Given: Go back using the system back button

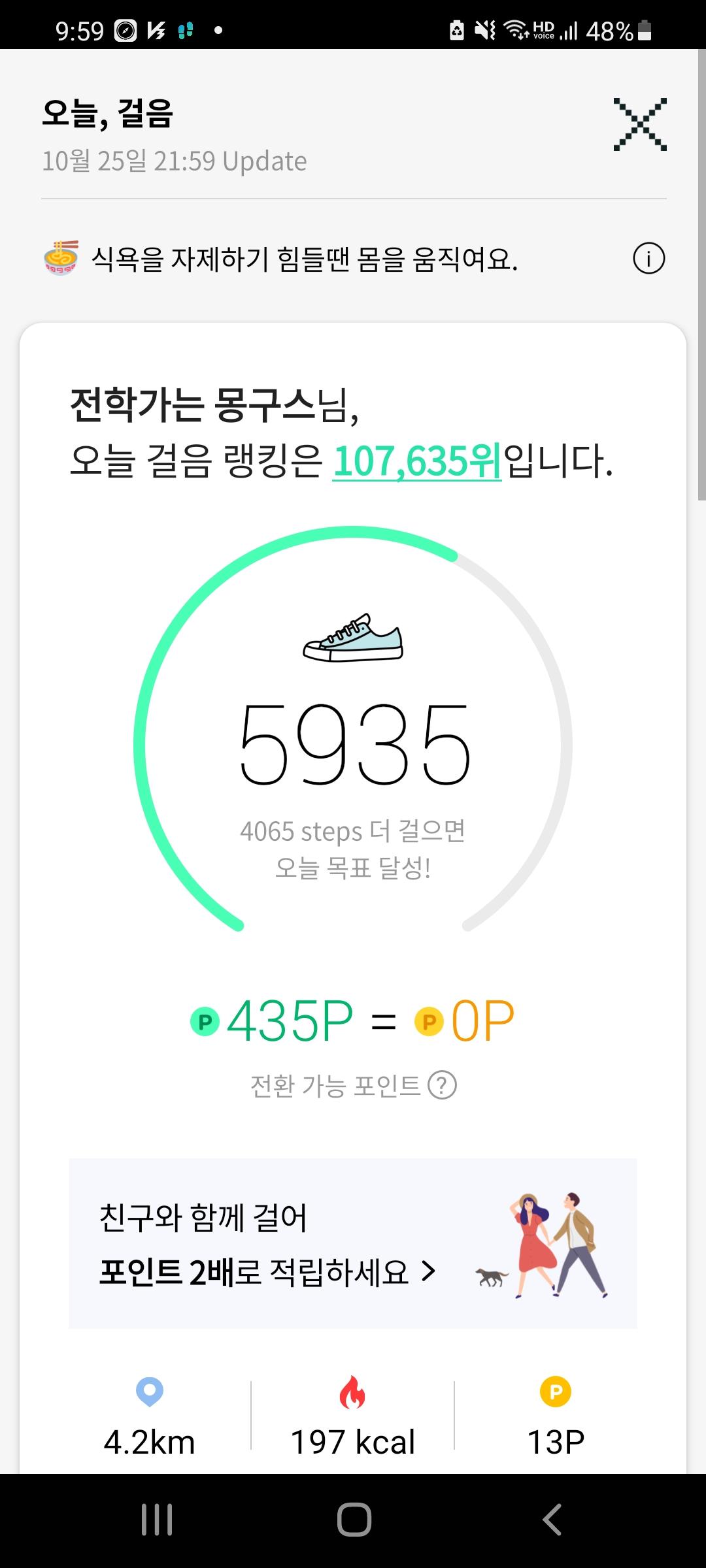Looking at the screenshot, I should pyautogui.click(x=552, y=1519).
